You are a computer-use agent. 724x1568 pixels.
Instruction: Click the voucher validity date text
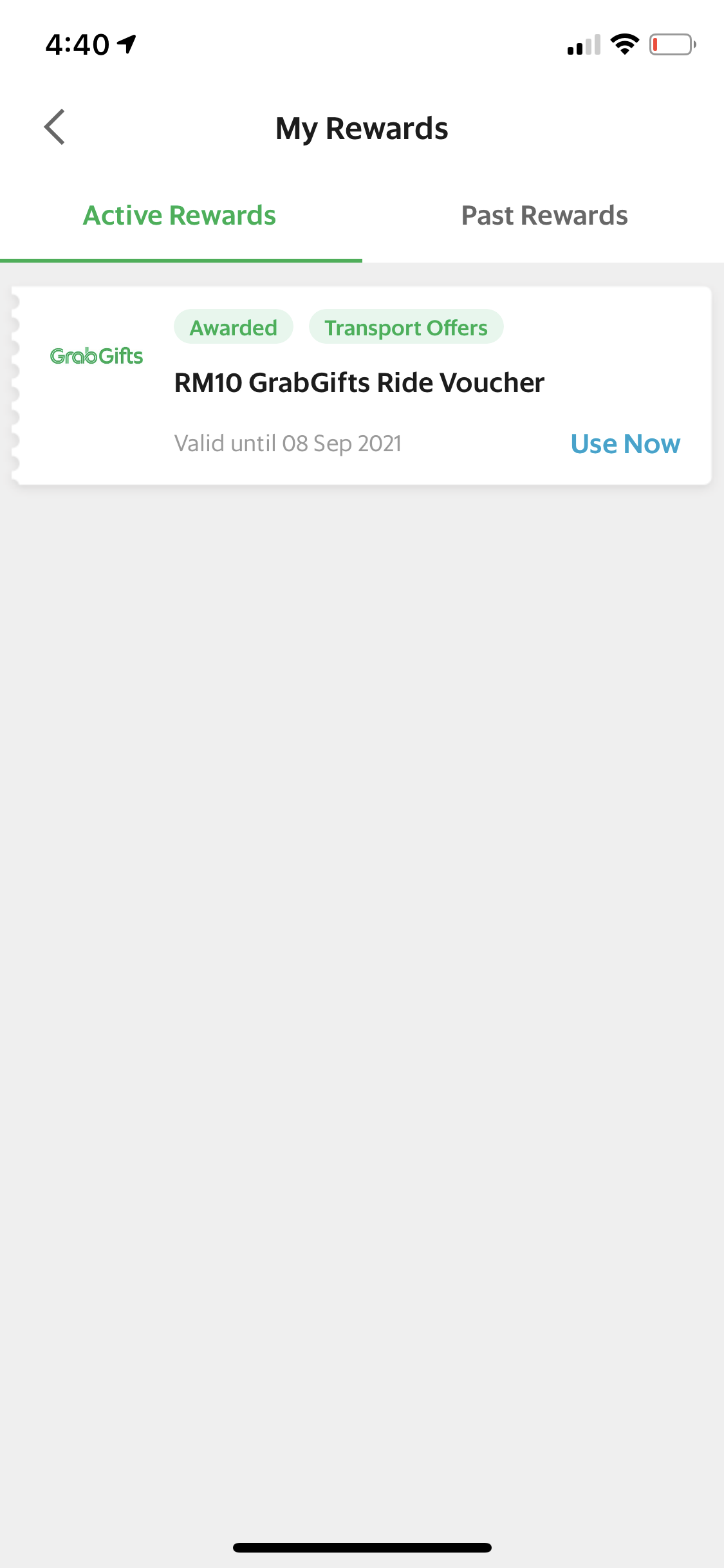(288, 443)
